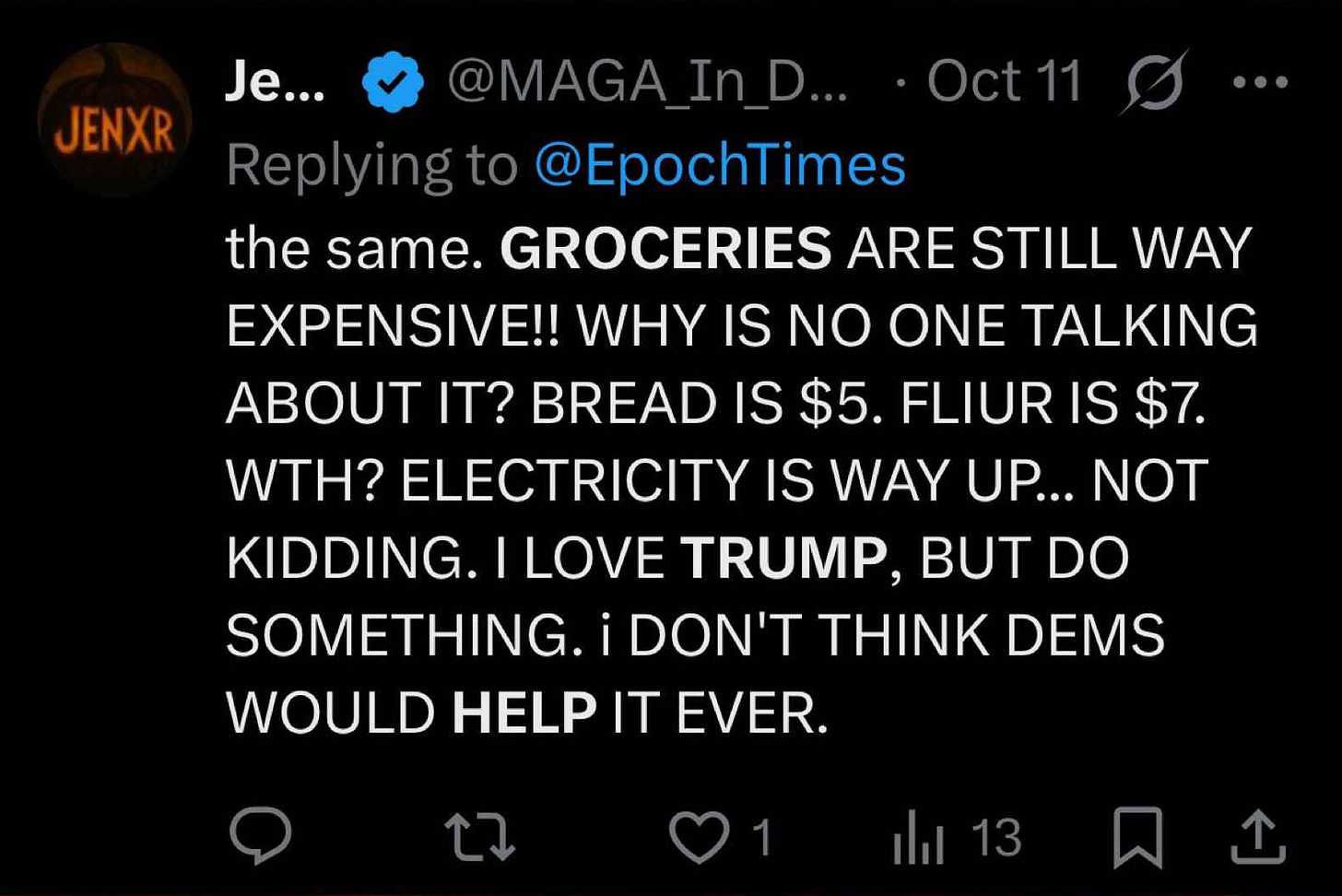Bookmark this tweet

pos(1137,838)
